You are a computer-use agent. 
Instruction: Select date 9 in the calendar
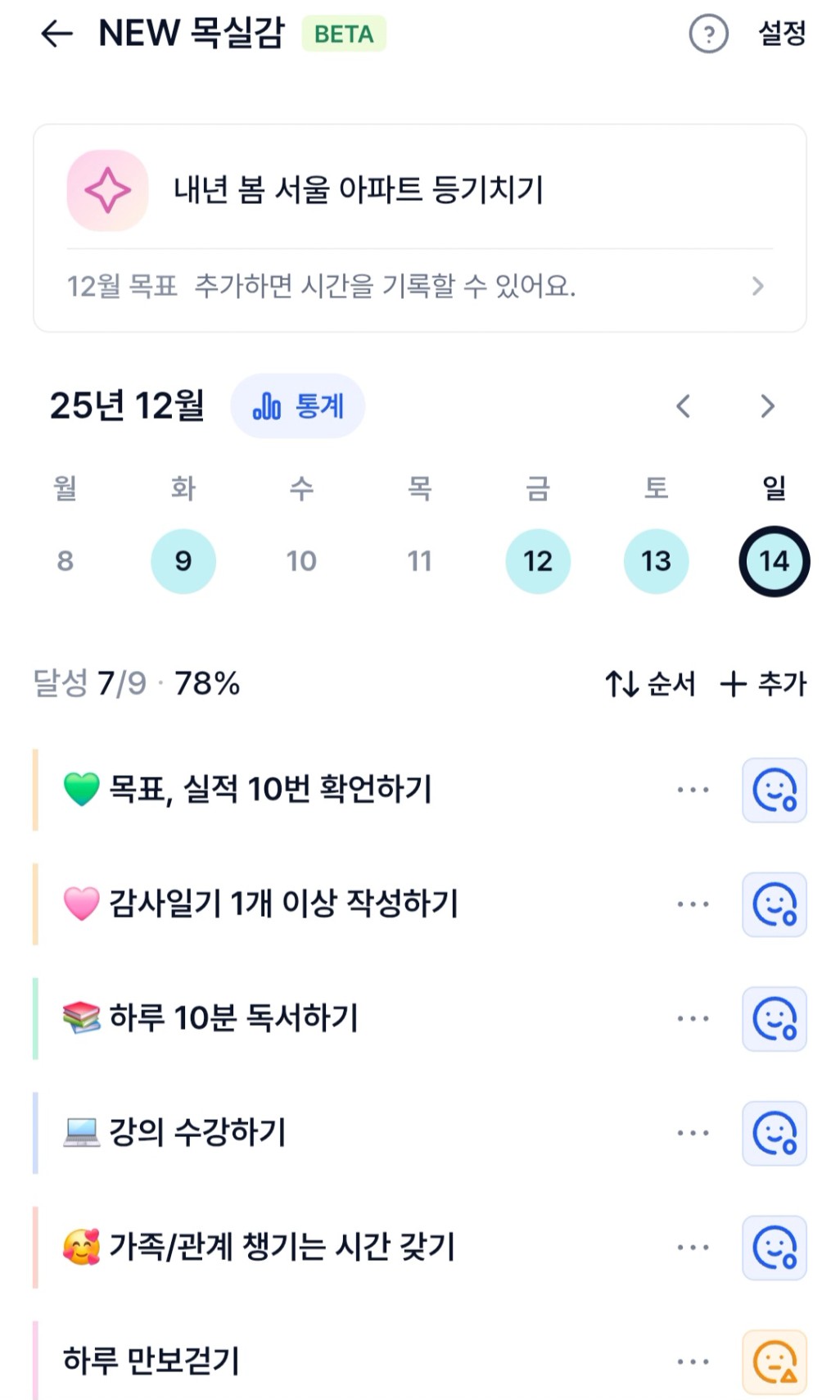click(x=183, y=561)
